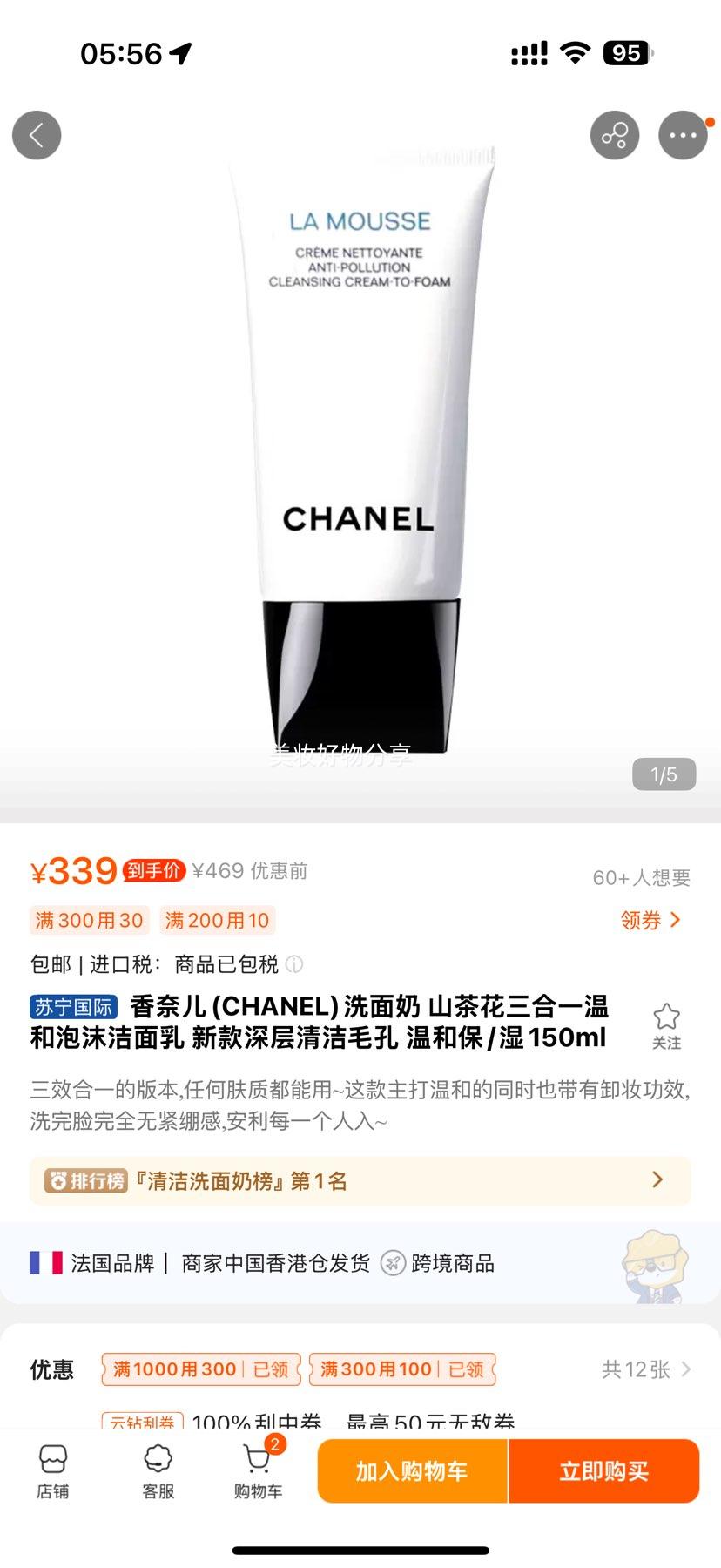Click the back arrow at top left
The width and height of the screenshot is (721, 1568).
[x=36, y=135]
